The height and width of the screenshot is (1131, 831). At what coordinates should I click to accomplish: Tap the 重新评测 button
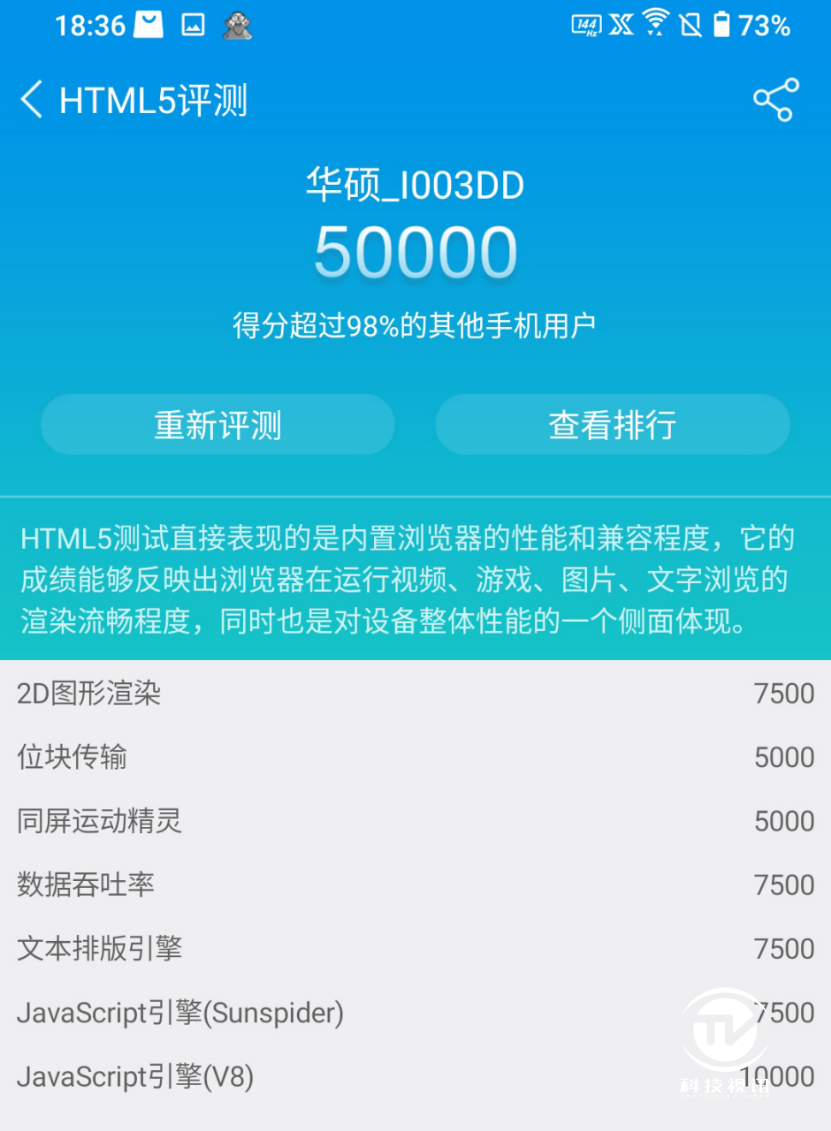[x=217, y=425]
